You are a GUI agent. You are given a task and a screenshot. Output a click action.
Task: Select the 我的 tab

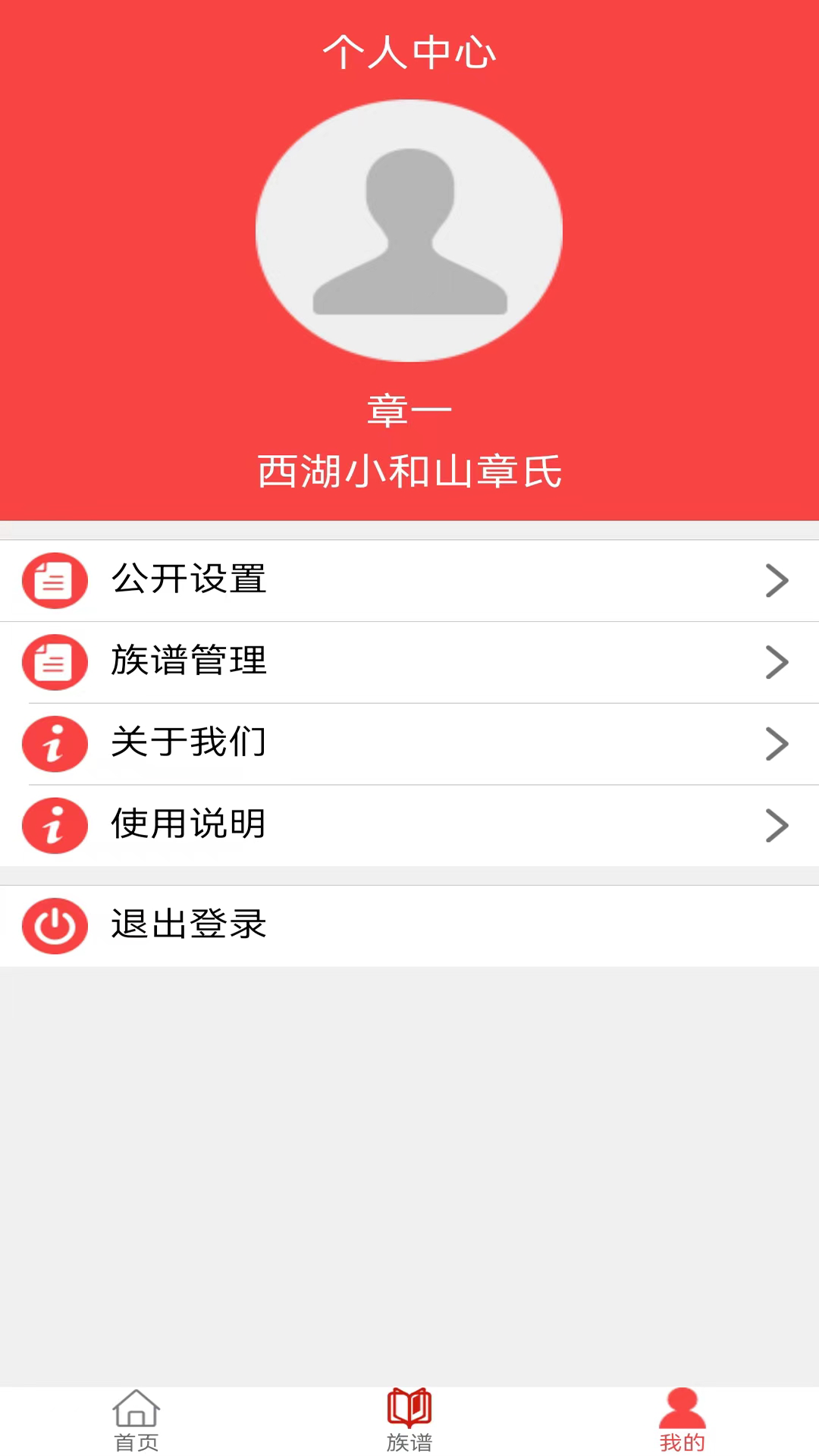(682, 1421)
